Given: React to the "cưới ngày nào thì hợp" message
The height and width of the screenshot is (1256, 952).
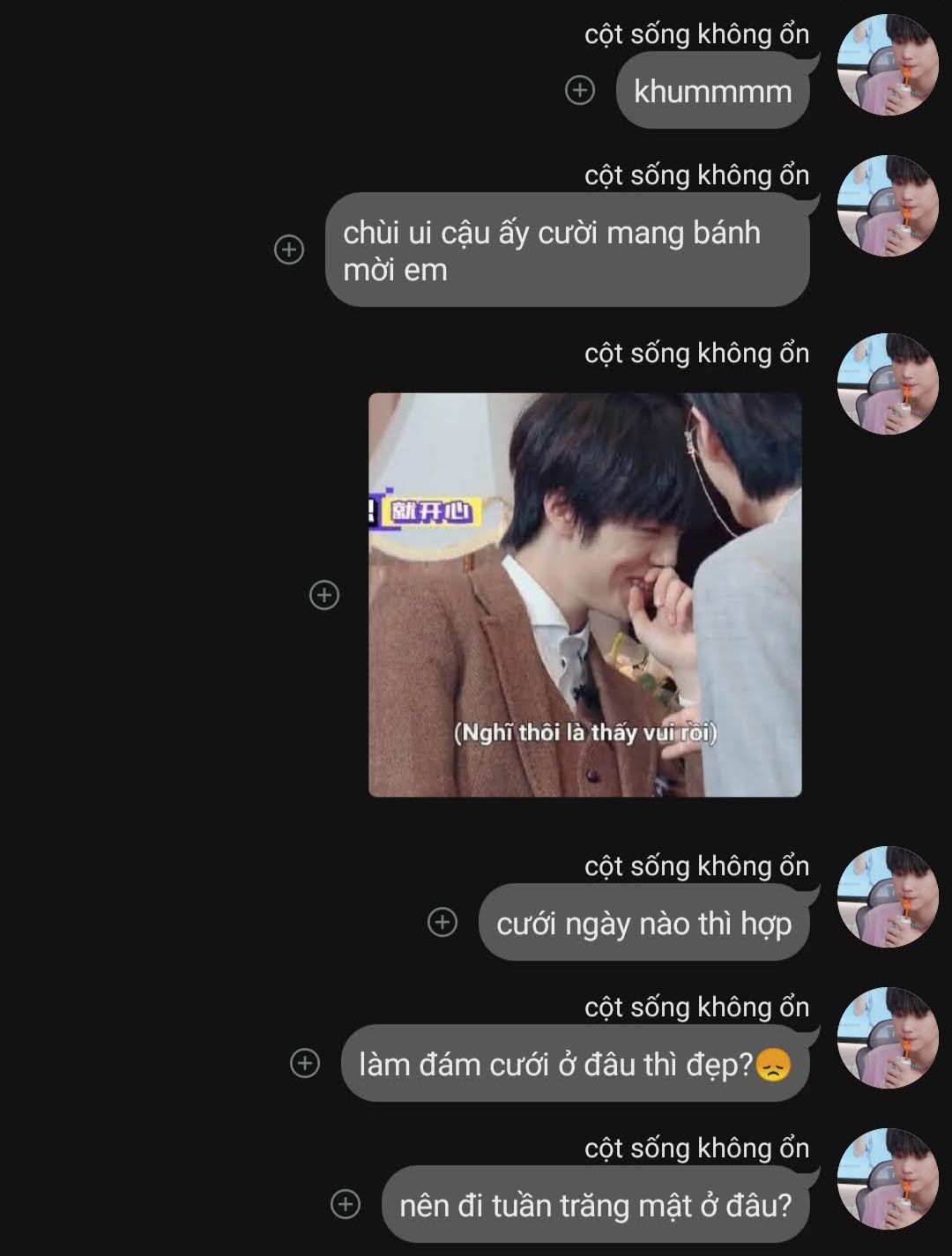Looking at the screenshot, I should pos(443,922).
